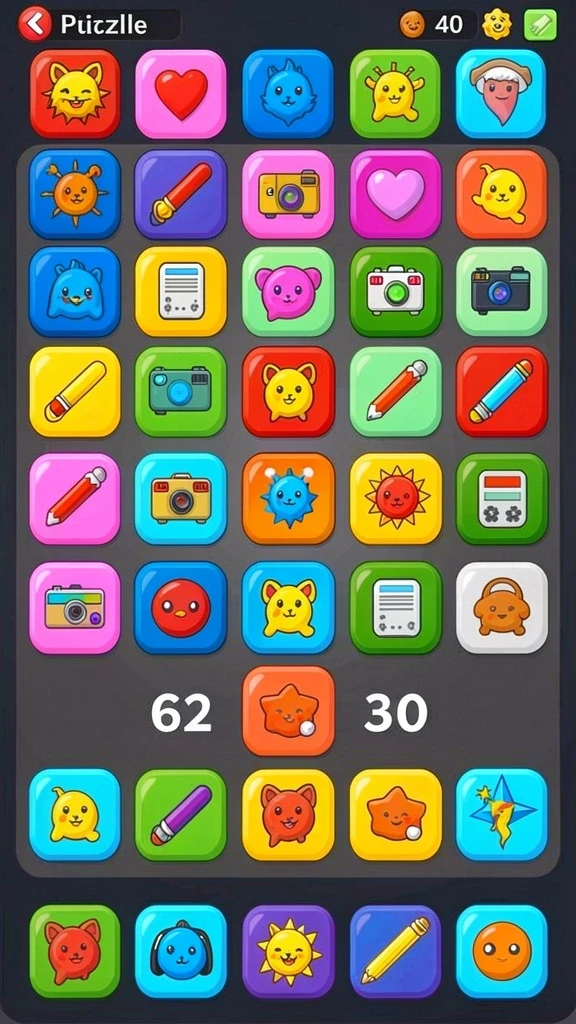Image resolution: width=576 pixels, height=1024 pixels.
Task: Choose the blue crayon on the red tile
Action: [502, 392]
